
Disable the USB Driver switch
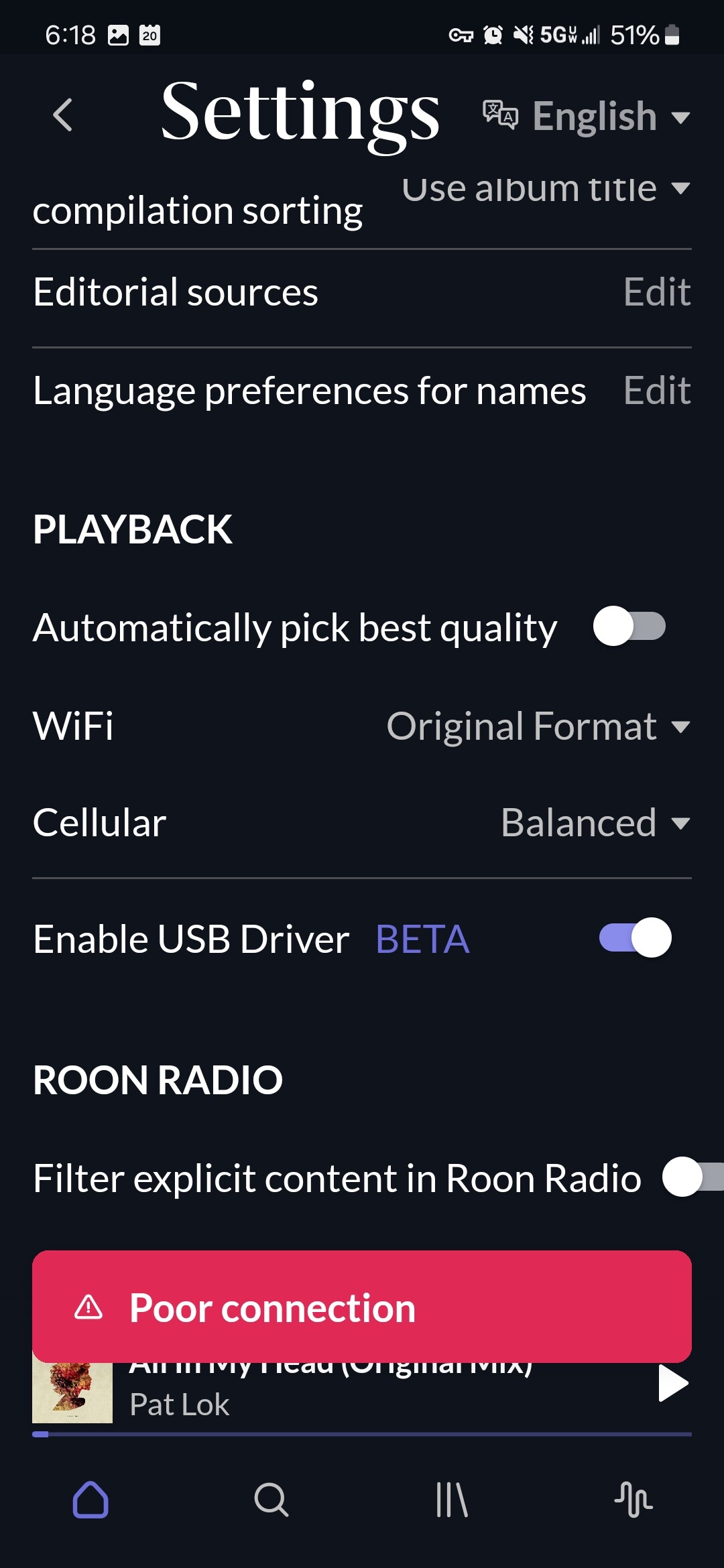[635, 937]
